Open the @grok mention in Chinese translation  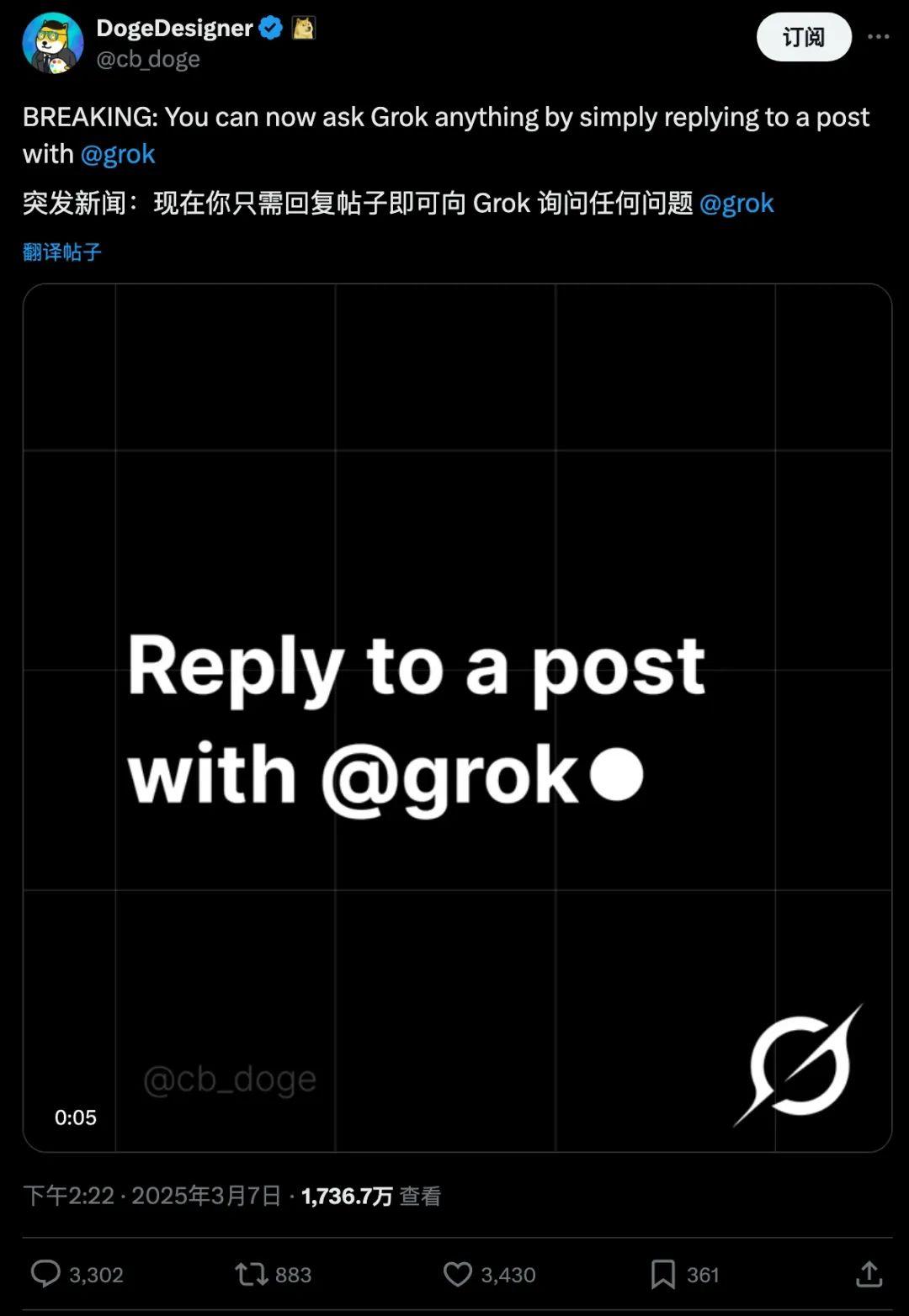point(736,203)
